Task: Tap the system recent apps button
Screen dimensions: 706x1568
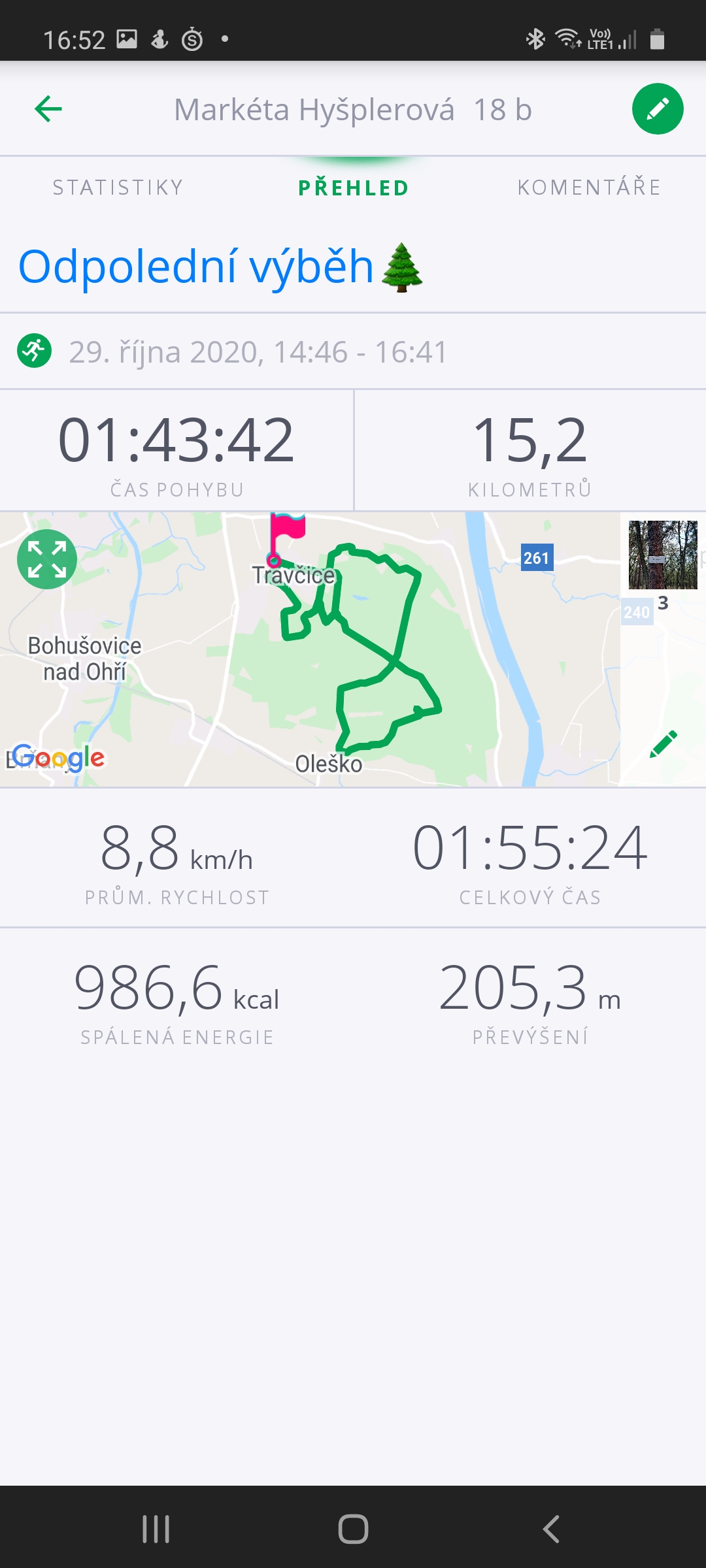Action: point(156,1529)
